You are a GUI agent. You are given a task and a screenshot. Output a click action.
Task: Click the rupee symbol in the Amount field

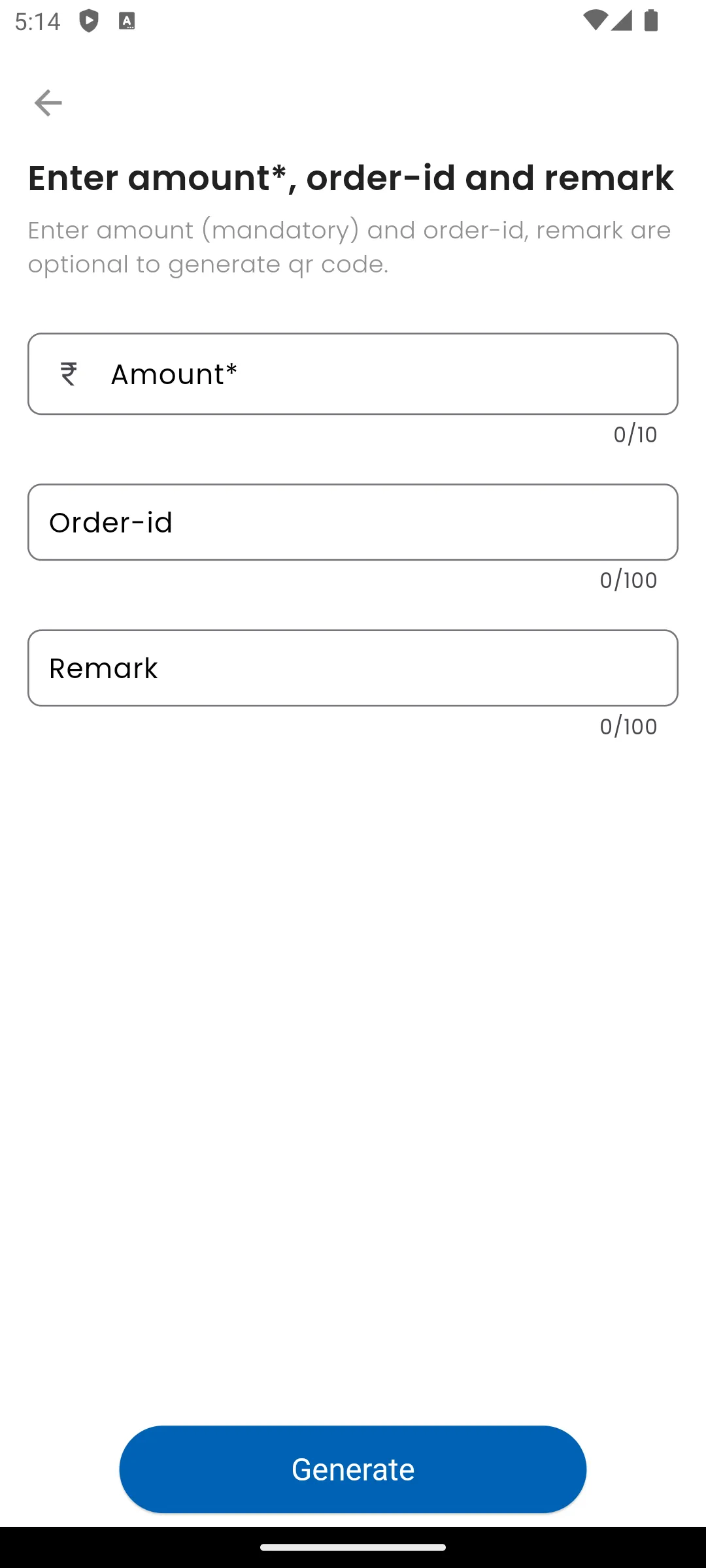[x=68, y=374]
